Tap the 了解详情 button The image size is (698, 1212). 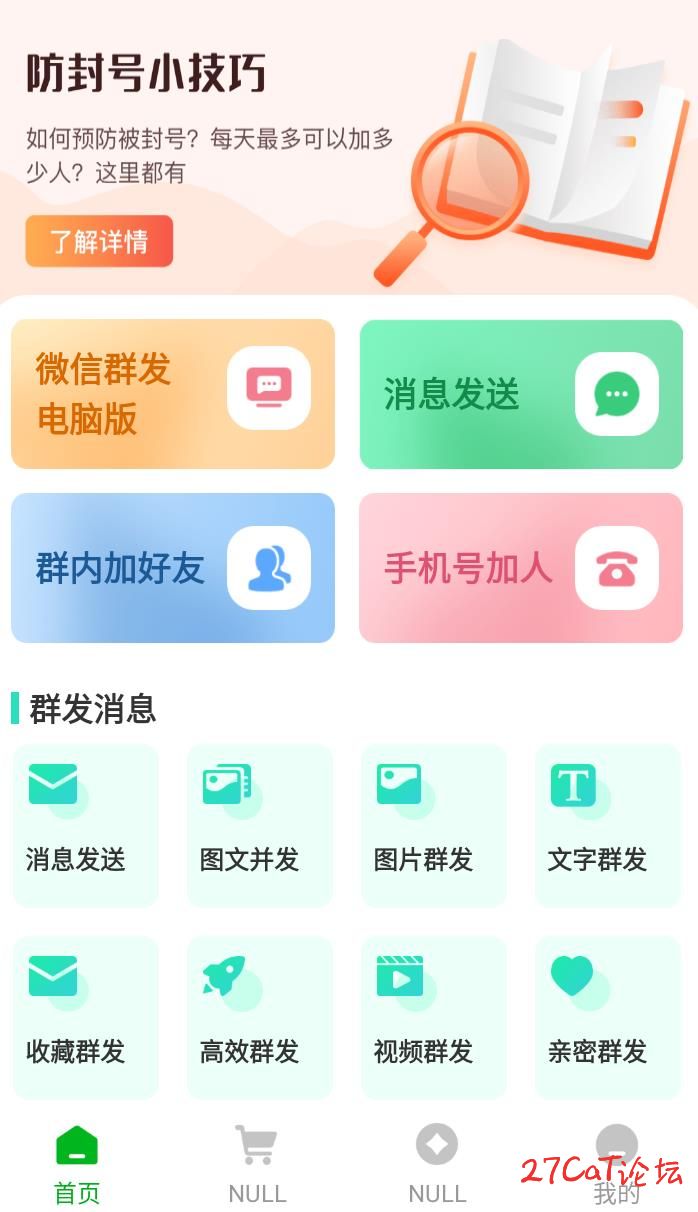coord(99,241)
